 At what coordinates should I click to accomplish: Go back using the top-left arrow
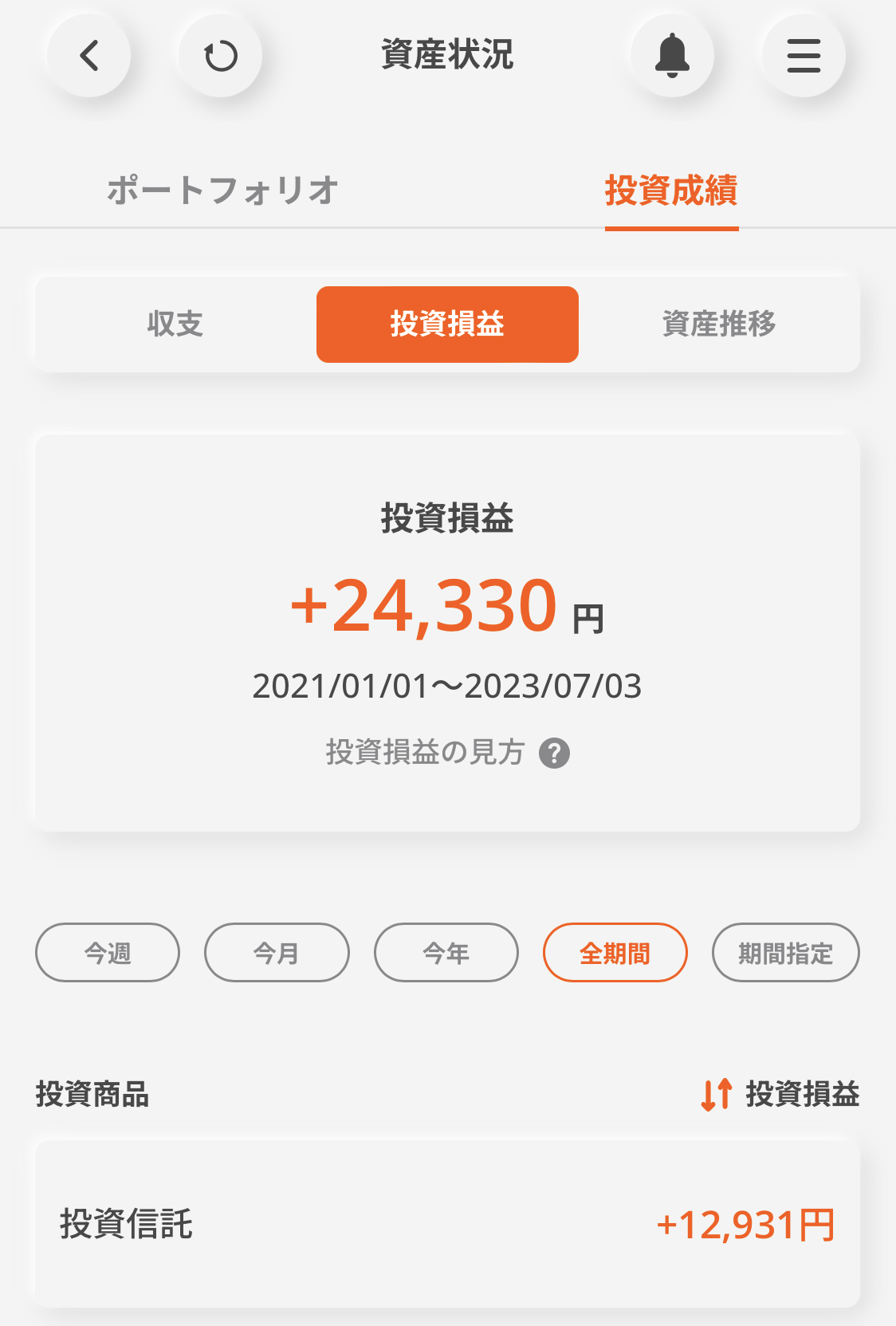(89, 56)
